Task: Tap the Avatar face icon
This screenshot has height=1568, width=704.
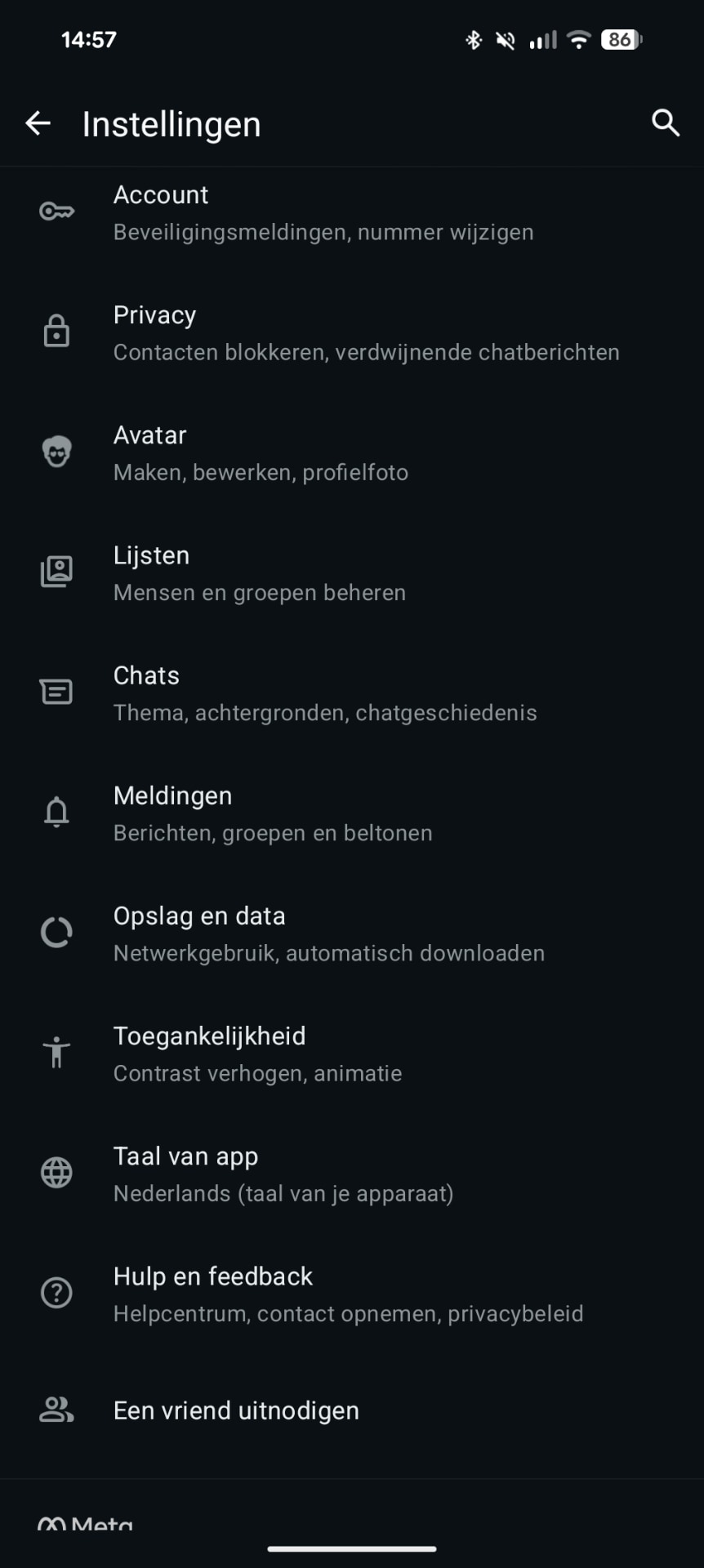Action: [56, 451]
